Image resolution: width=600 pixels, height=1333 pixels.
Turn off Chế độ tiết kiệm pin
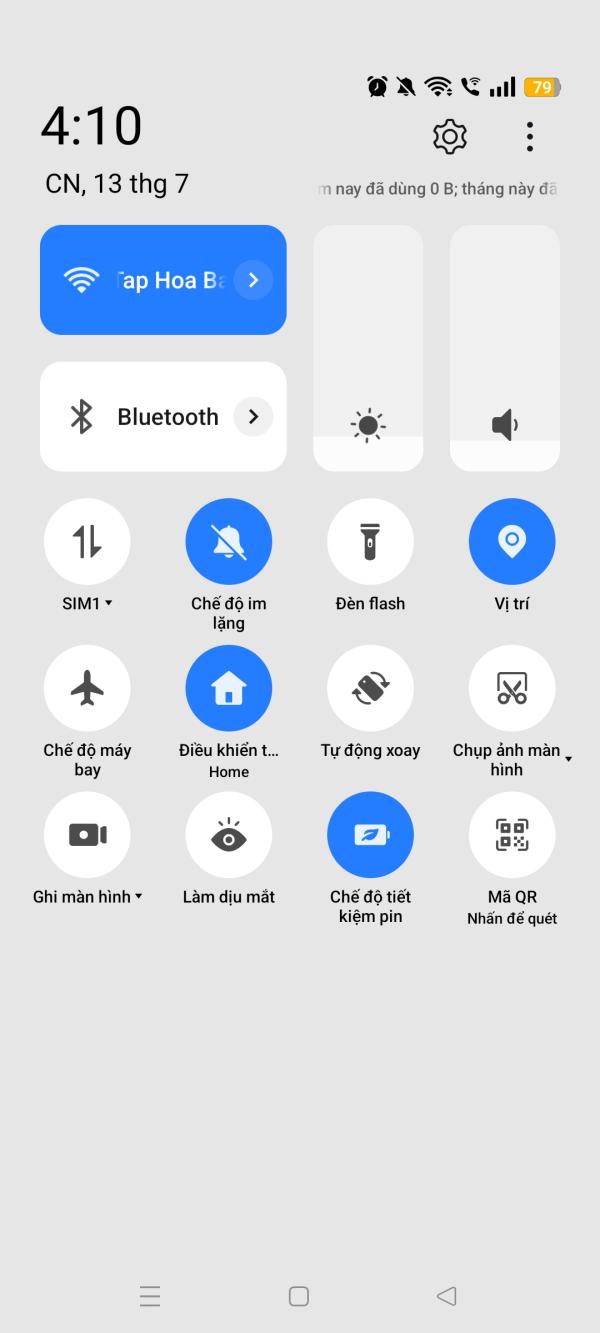pyautogui.click(x=370, y=835)
